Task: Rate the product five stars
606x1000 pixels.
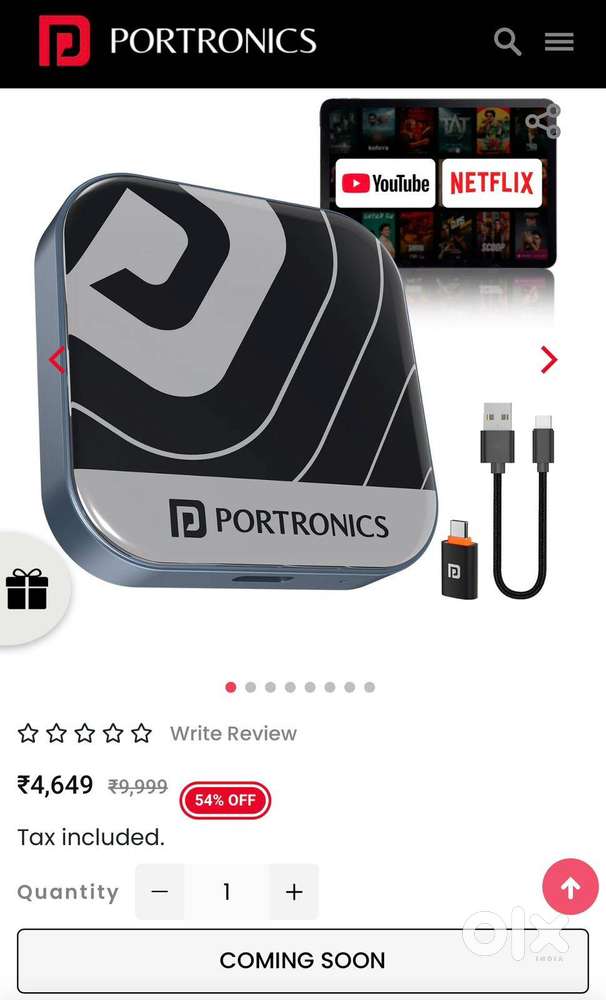Action: coord(142,734)
